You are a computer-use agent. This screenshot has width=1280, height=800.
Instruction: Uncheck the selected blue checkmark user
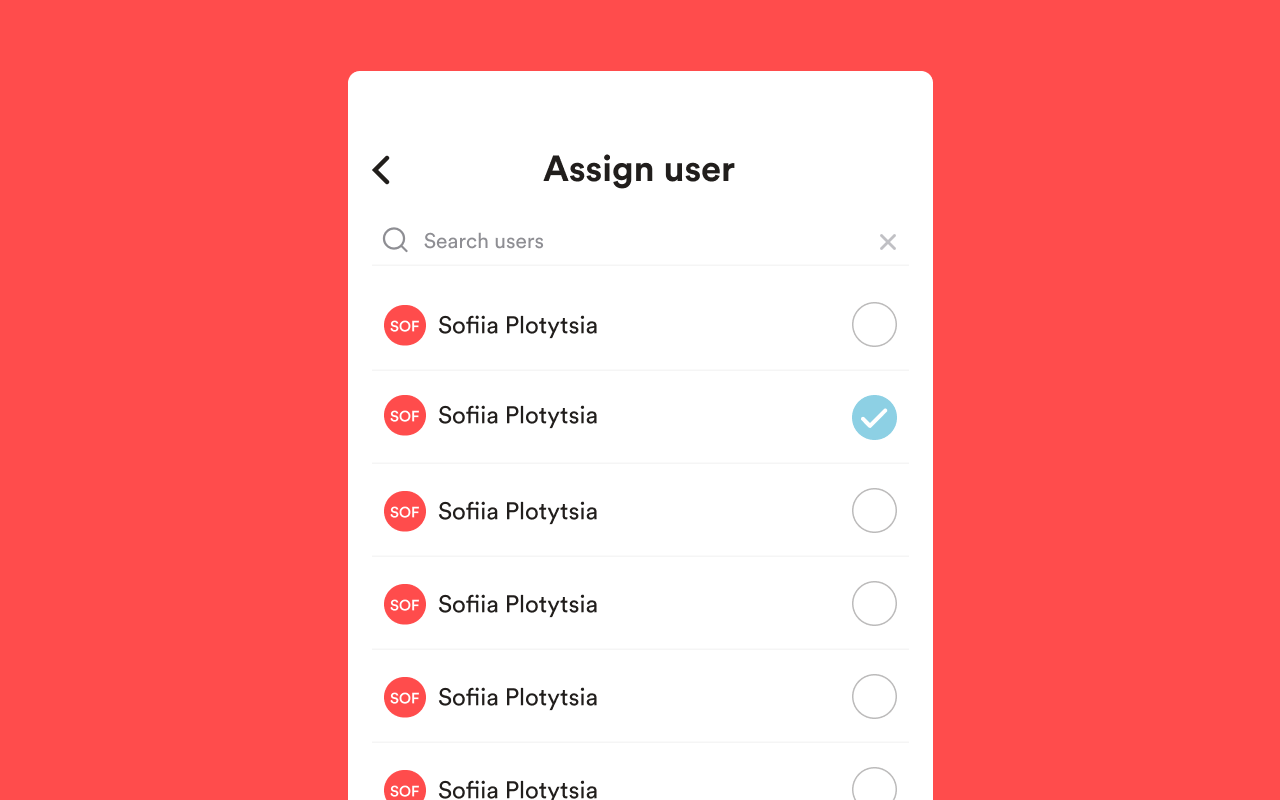pos(874,417)
